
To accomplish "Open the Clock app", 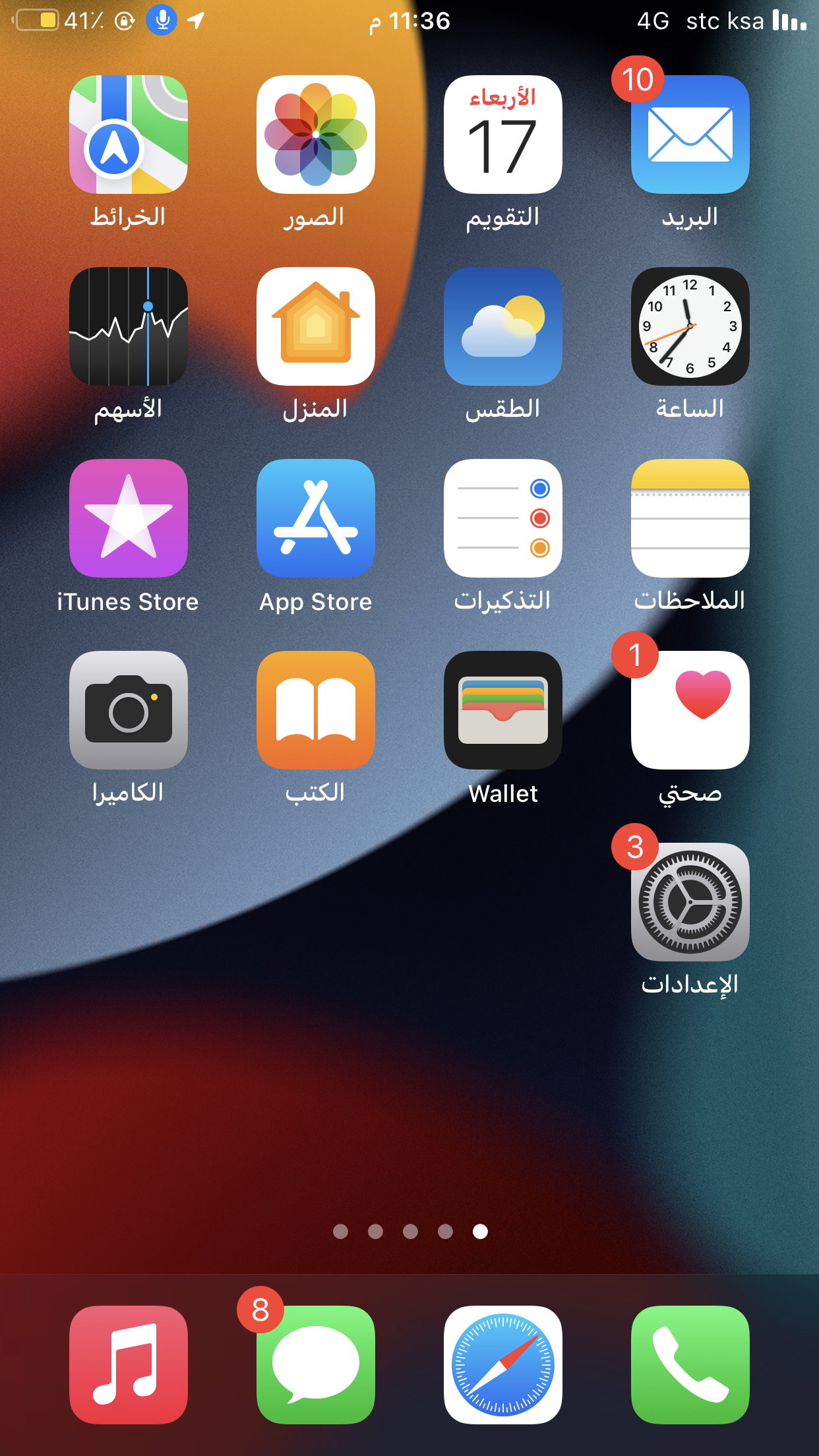I will coord(690,326).
